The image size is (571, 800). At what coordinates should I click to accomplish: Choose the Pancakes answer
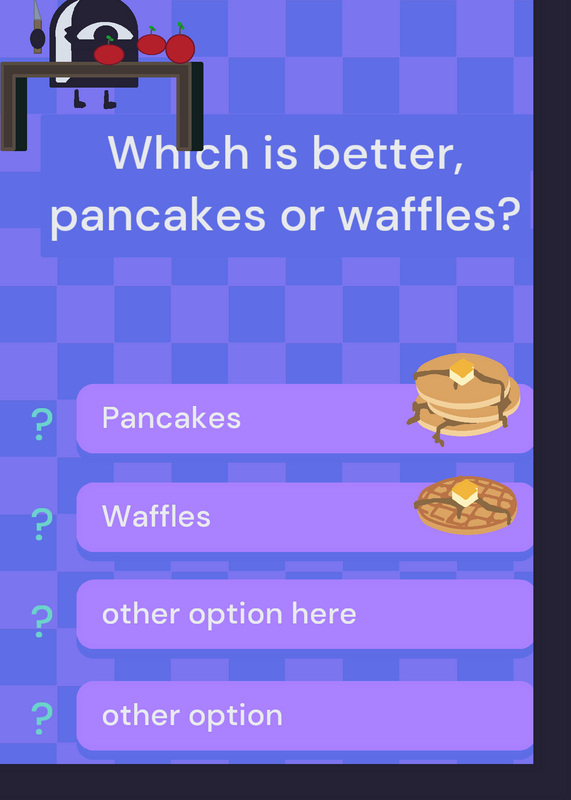[305, 418]
